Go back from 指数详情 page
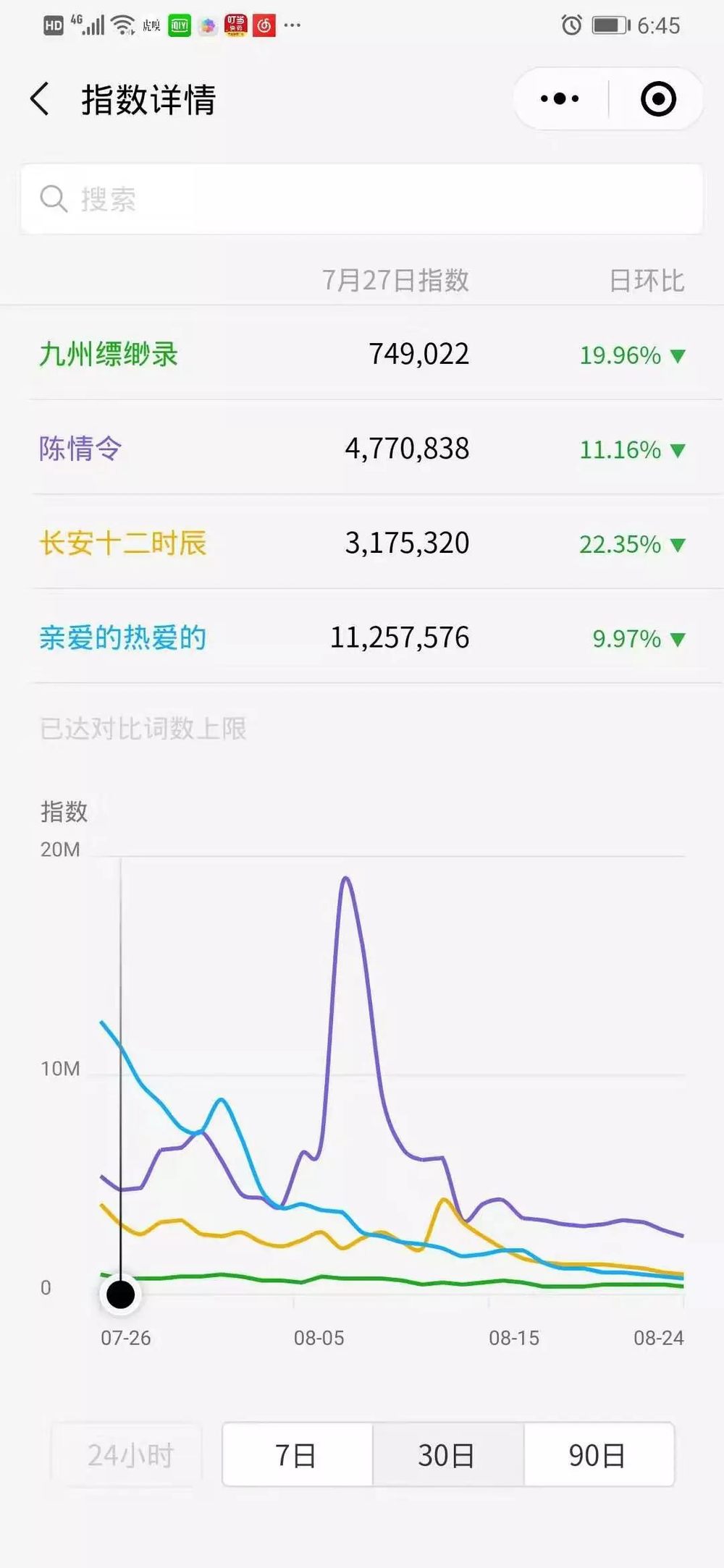This screenshot has height=1568, width=724. point(40,99)
